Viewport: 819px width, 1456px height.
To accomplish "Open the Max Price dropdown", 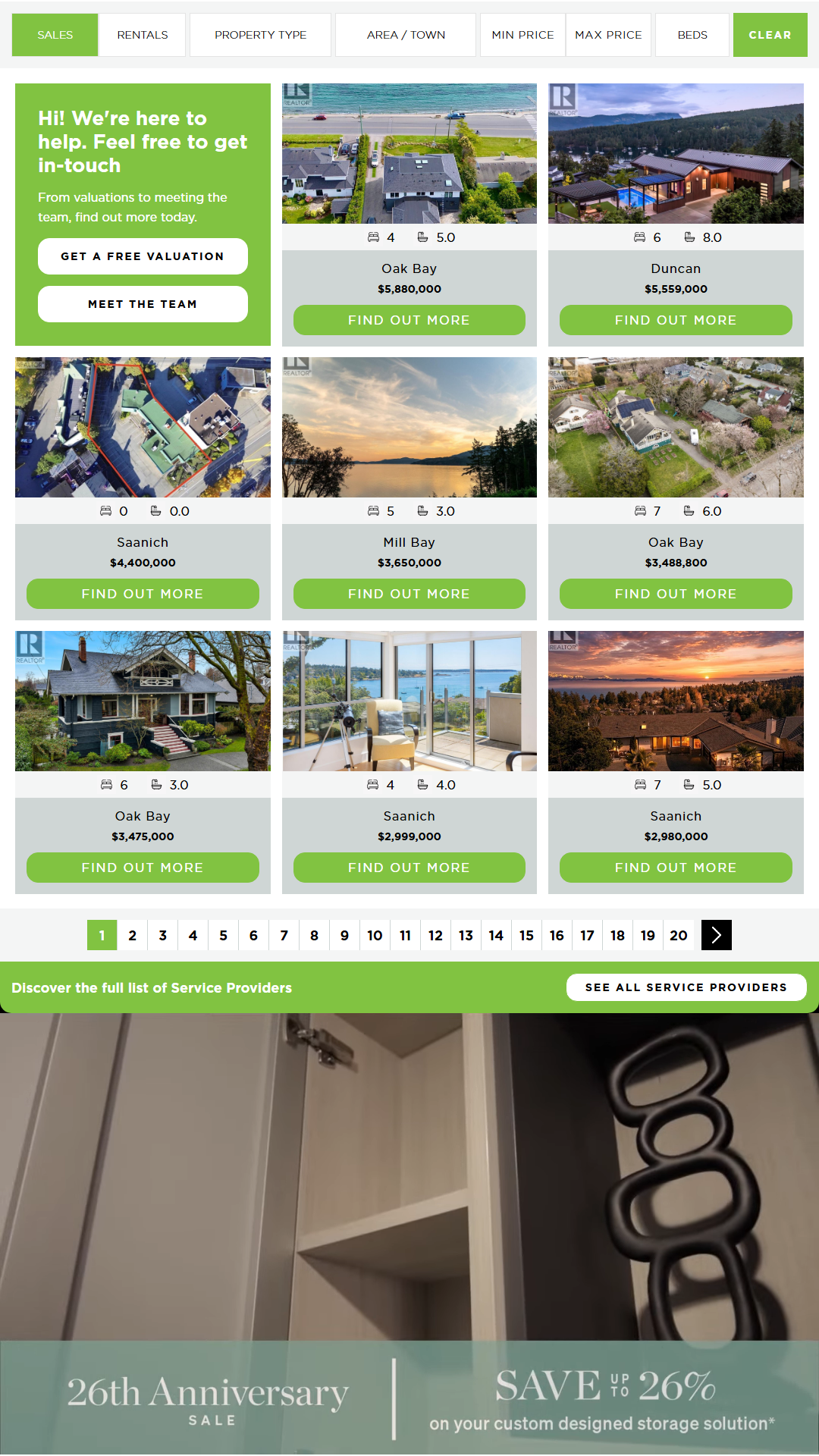I will tap(608, 35).
